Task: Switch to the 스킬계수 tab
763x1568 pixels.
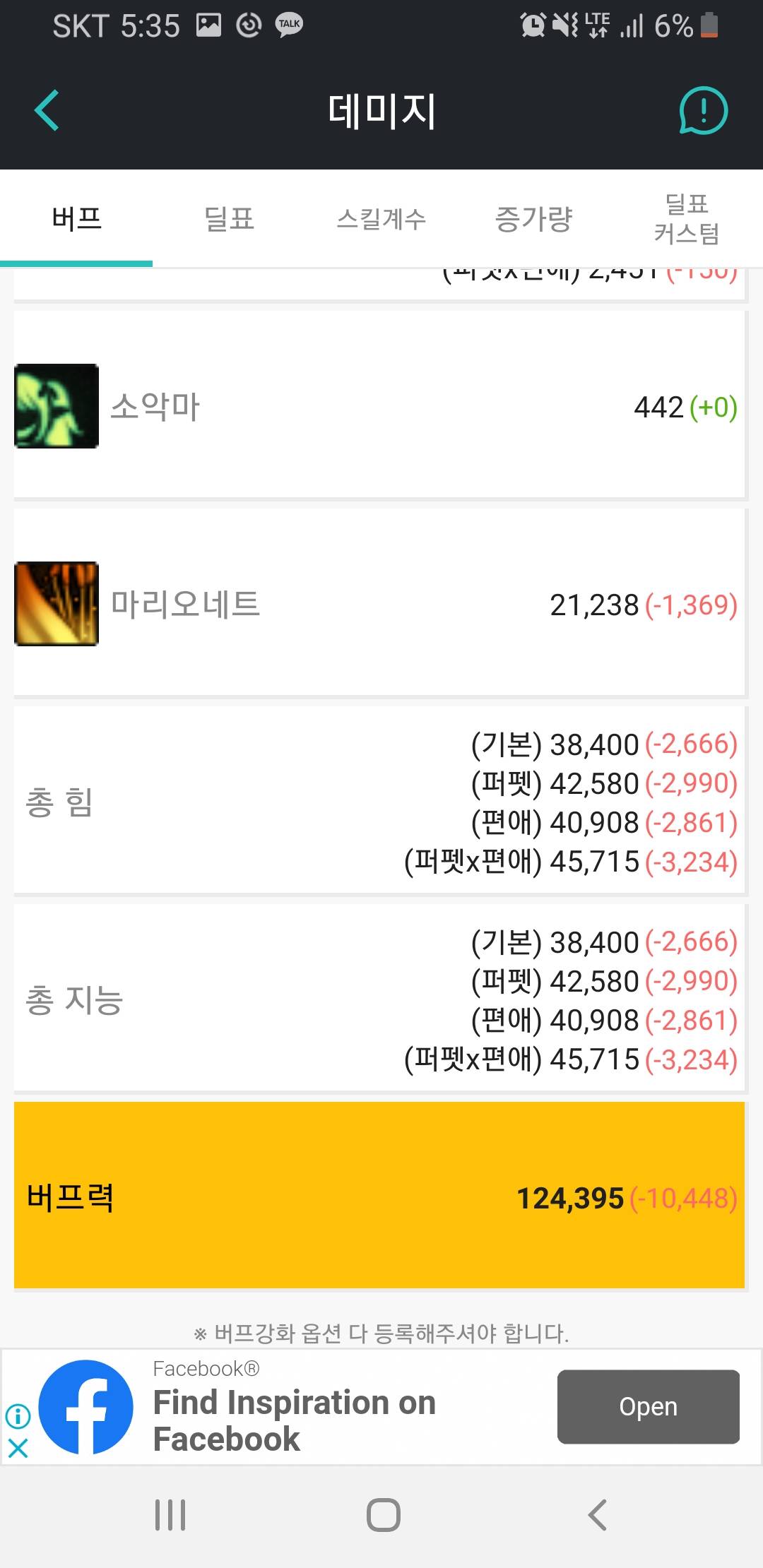Action: pyautogui.click(x=381, y=218)
